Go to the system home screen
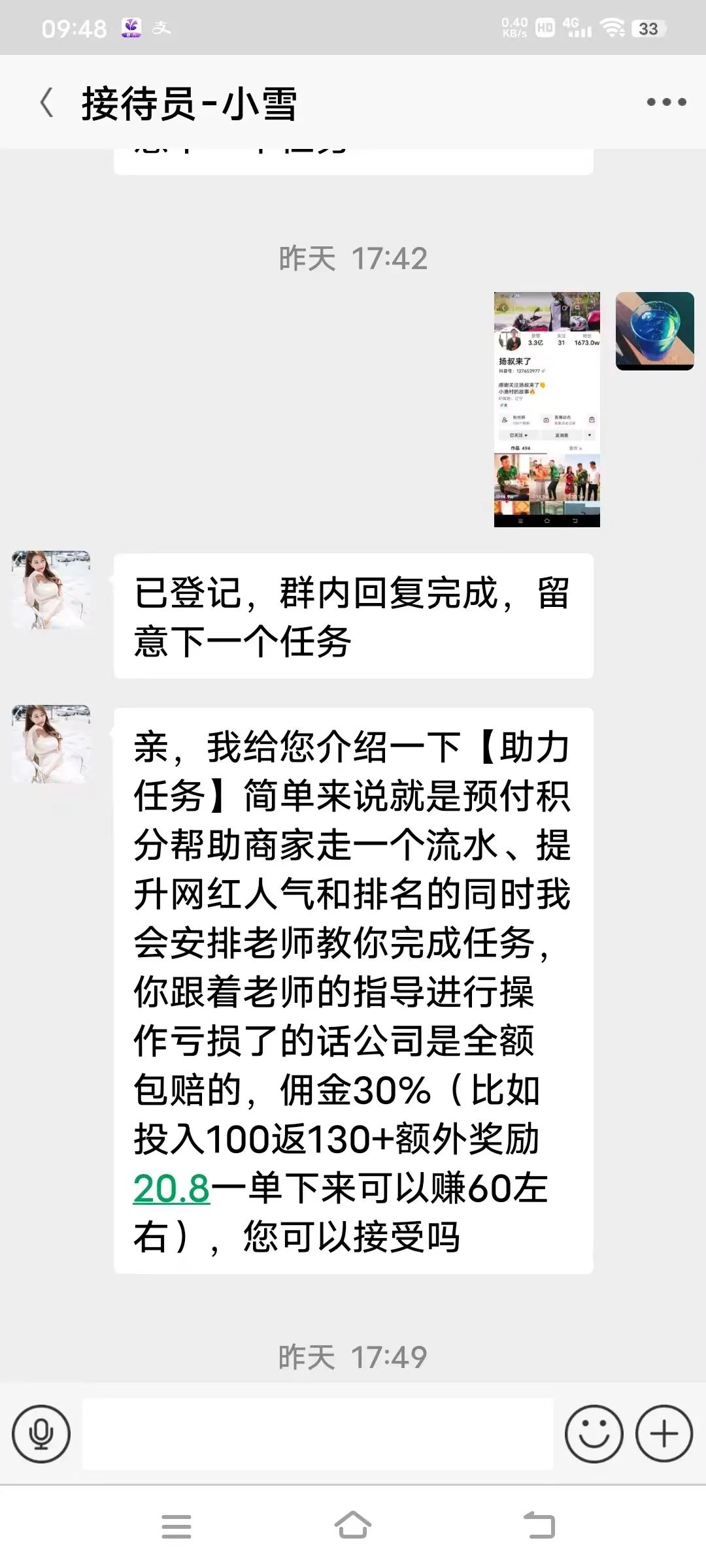 [353, 1526]
